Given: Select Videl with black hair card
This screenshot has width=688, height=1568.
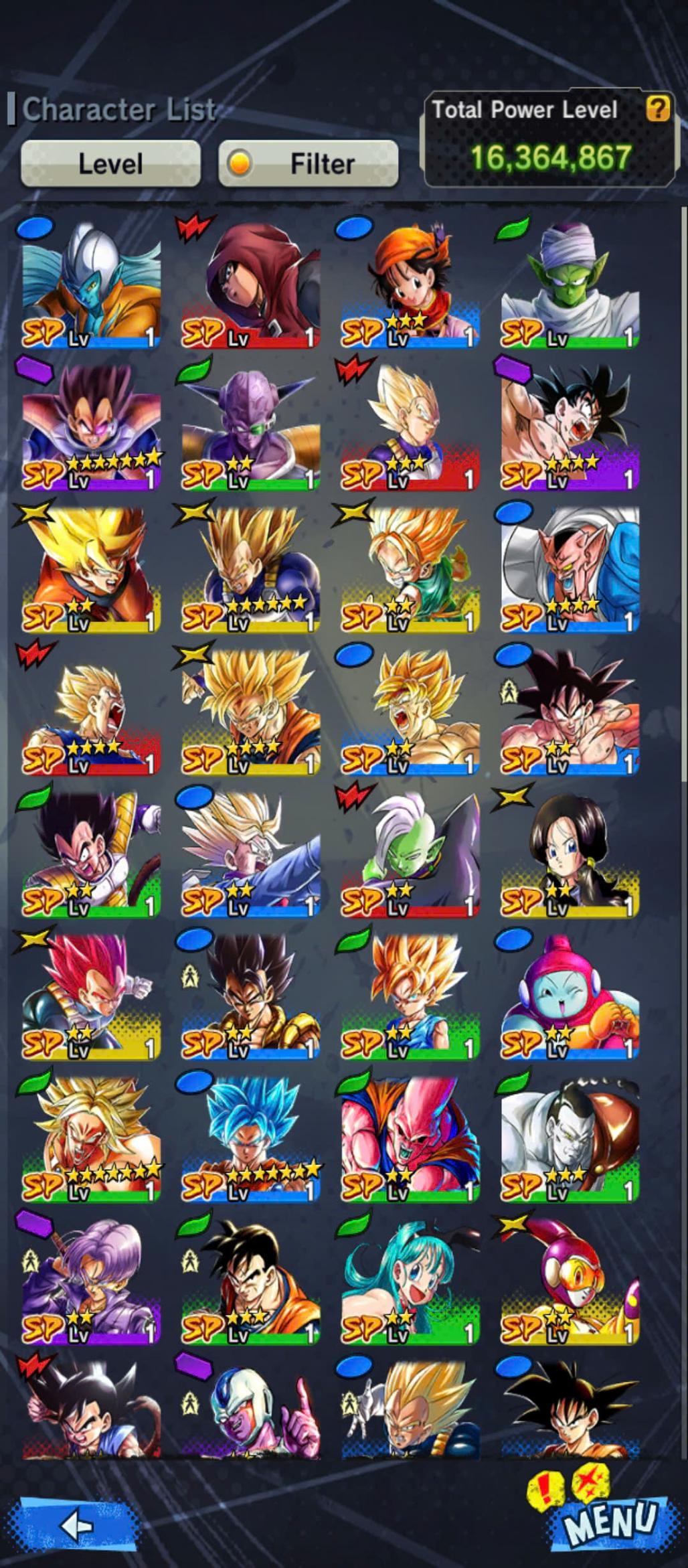Looking at the screenshot, I should click(570, 854).
